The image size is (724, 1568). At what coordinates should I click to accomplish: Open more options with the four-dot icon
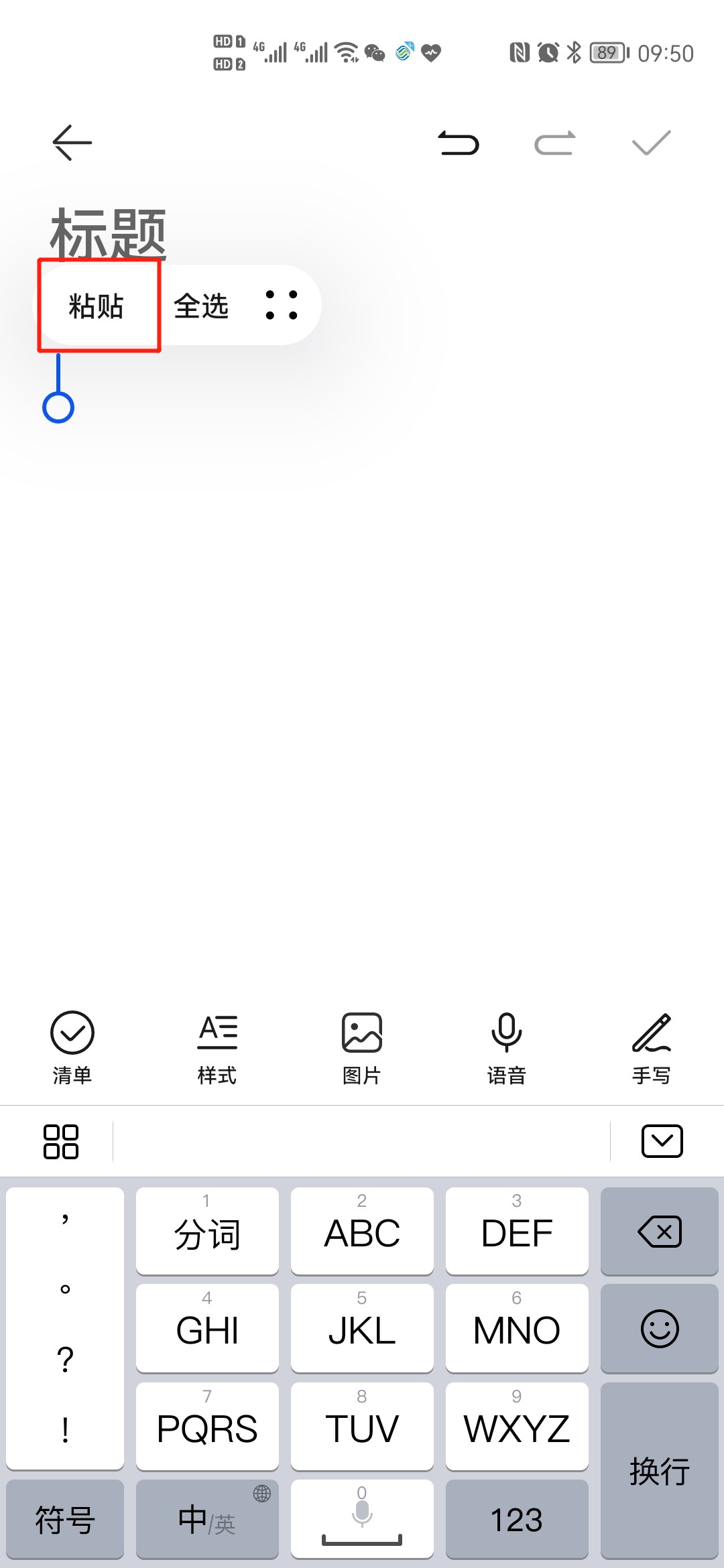click(x=282, y=305)
